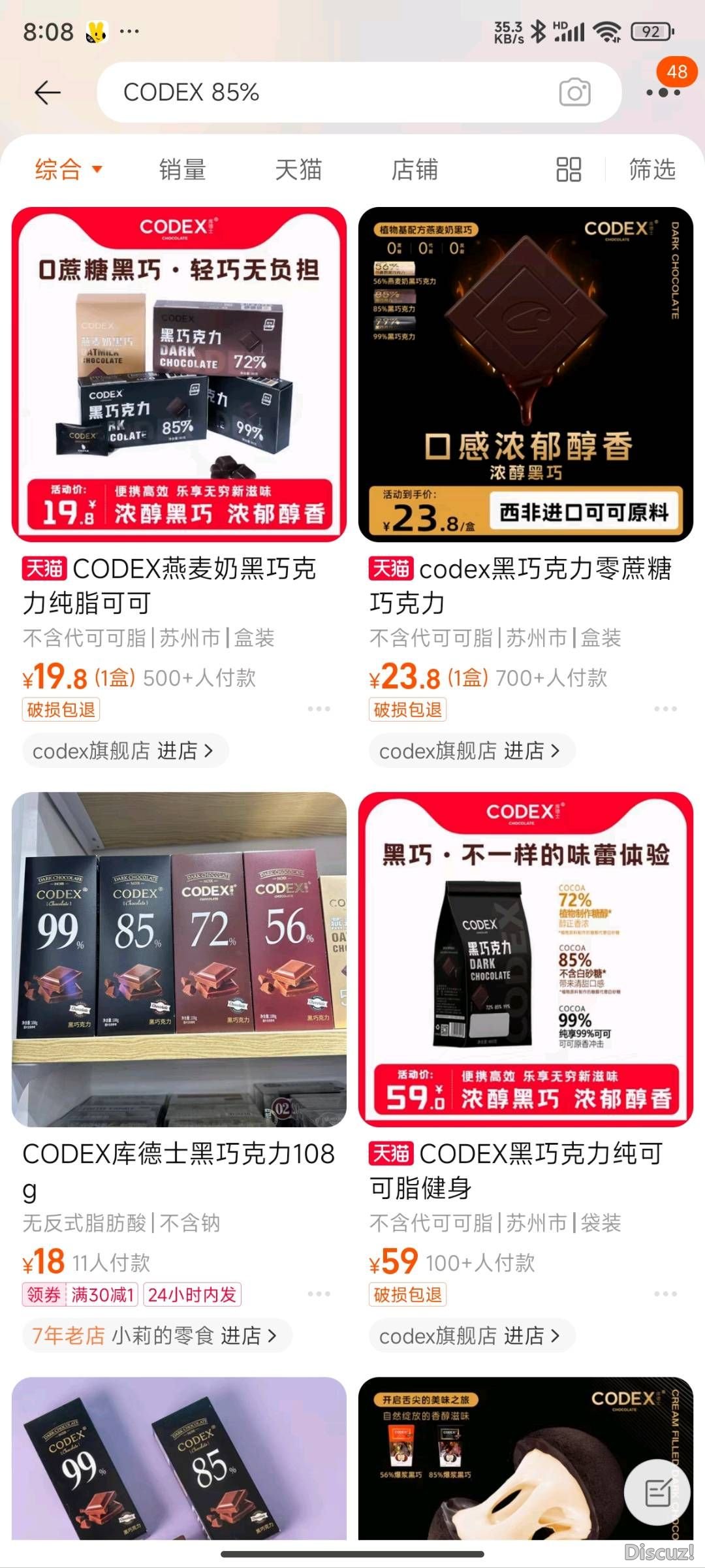The height and width of the screenshot is (1568, 705).
Task: Tap the floating feedback note button
Action: pos(657,1492)
